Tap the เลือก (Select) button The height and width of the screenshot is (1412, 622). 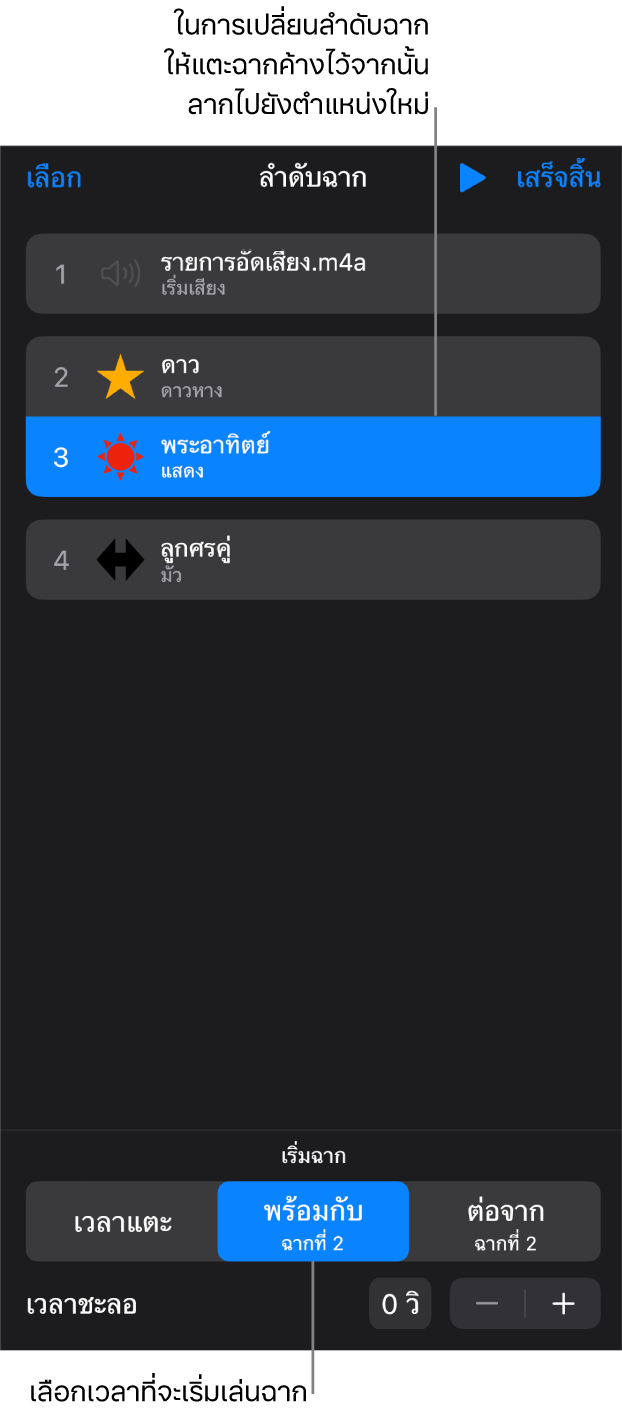pyautogui.click(x=54, y=179)
